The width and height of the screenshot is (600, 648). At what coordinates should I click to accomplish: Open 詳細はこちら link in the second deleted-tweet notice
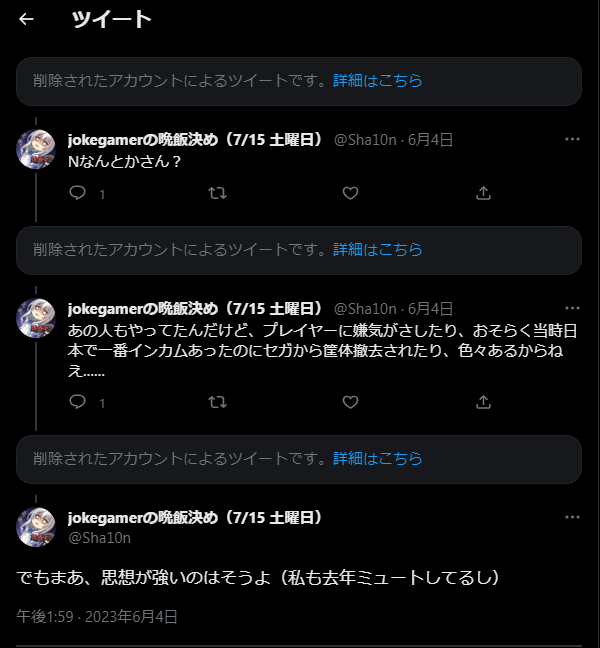pyautogui.click(x=377, y=250)
